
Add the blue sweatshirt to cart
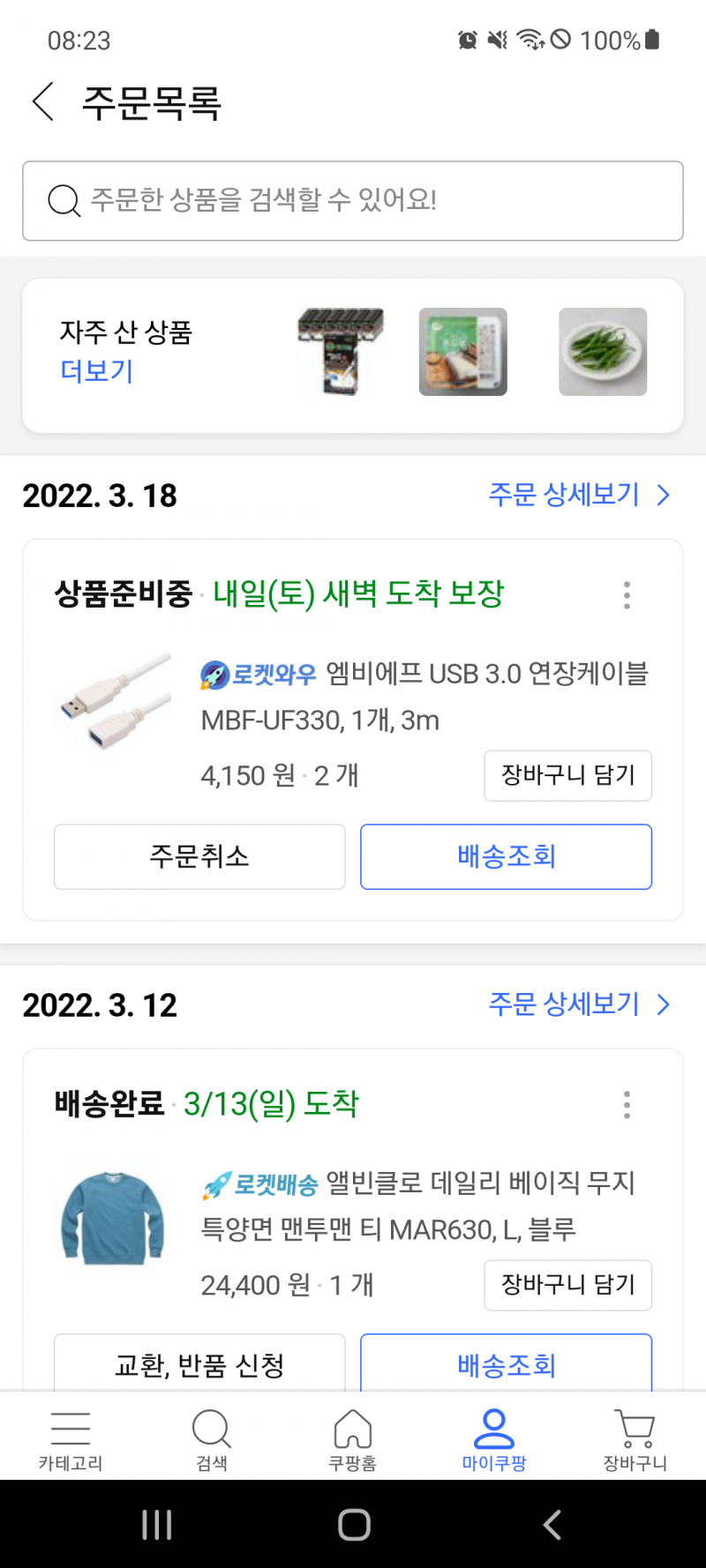coord(567,1285)
